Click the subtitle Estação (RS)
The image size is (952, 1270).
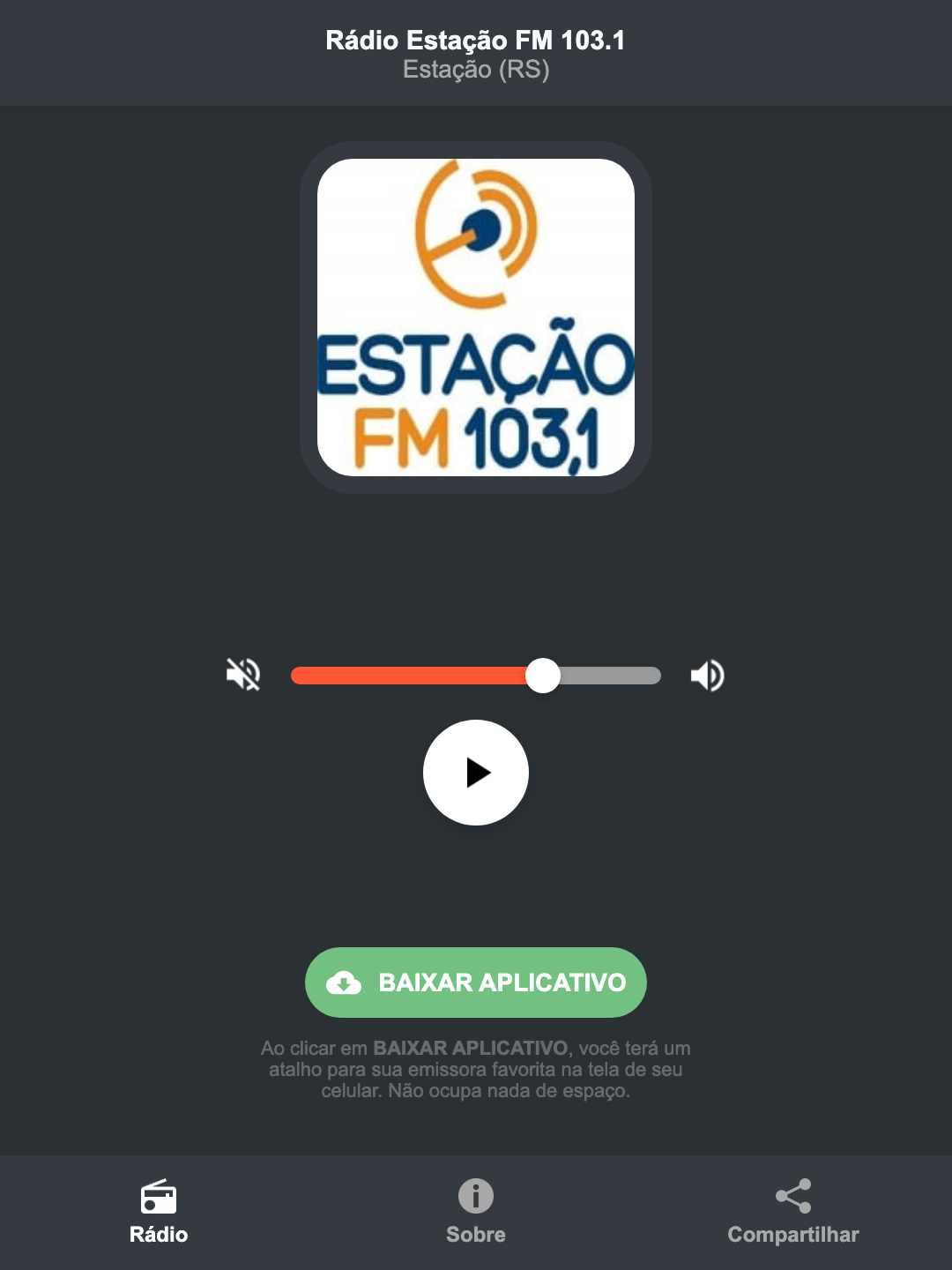point(475,71)
